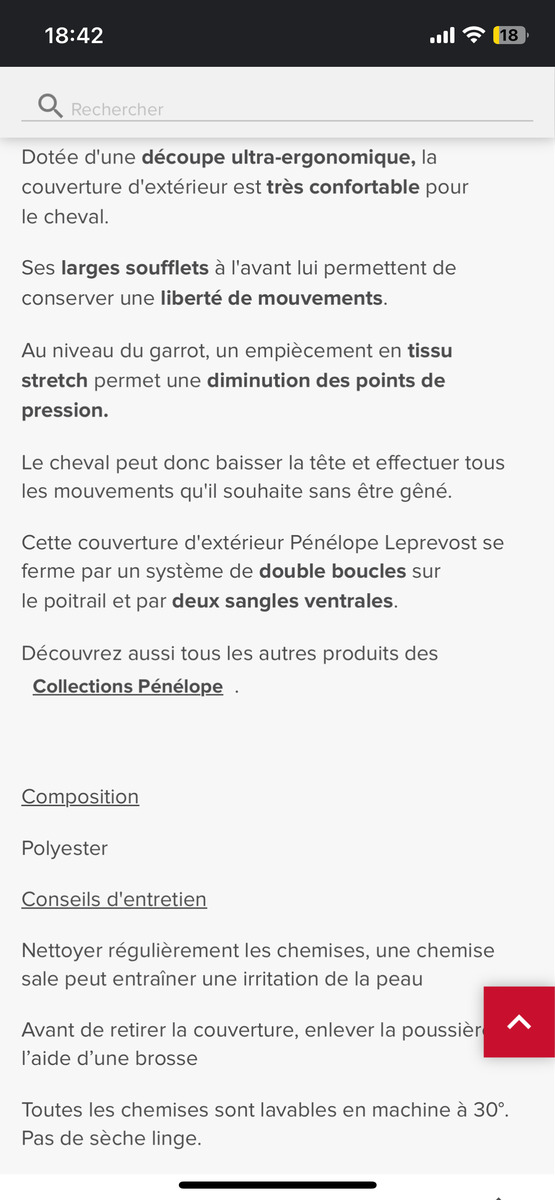Open the Collections Pénélope link
The height and width of the screenshot is (1200, 555).
click(128, 687)
